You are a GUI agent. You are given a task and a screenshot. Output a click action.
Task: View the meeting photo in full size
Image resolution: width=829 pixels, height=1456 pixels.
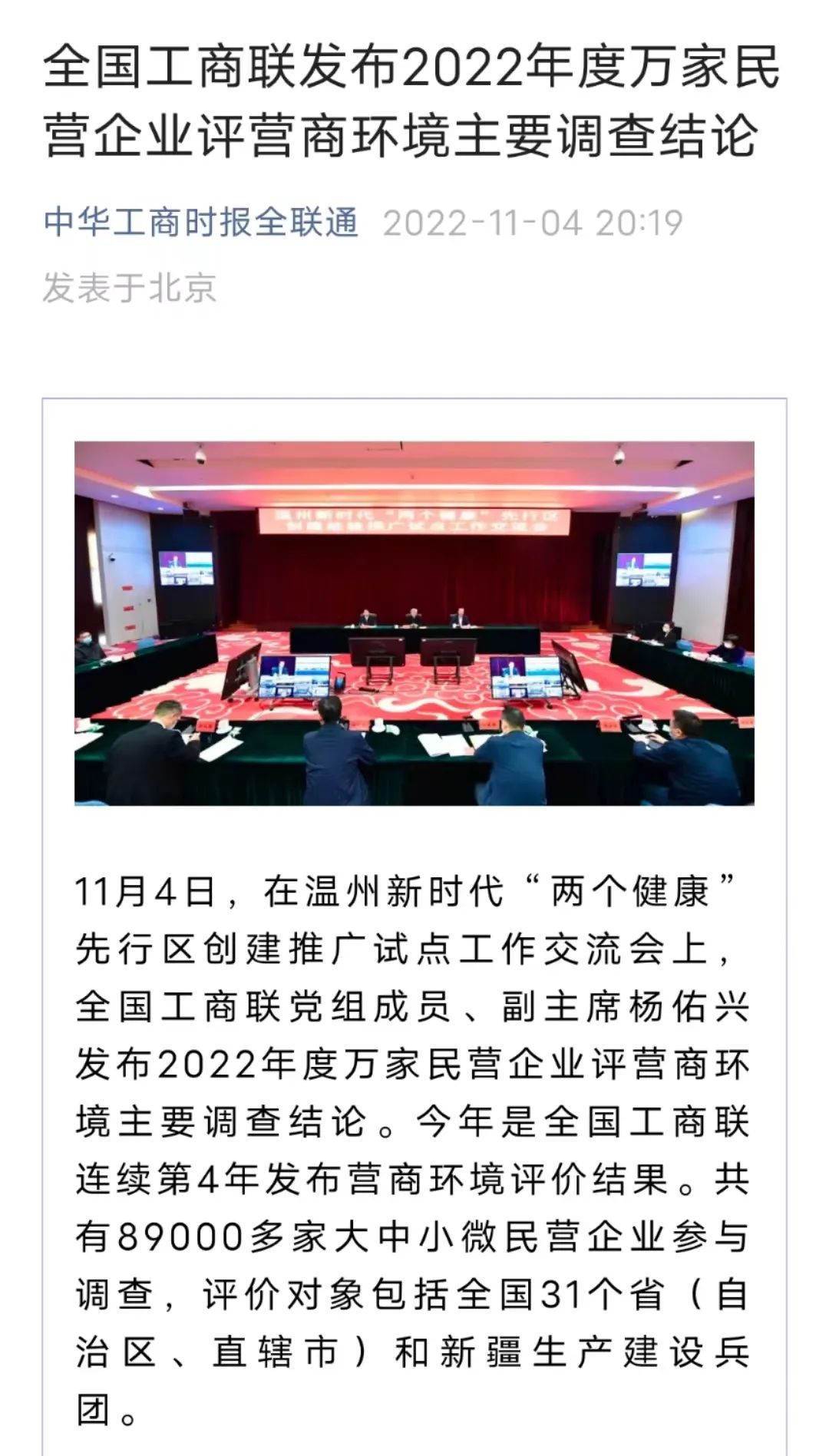pyautogui.click(x=414, y=622)
